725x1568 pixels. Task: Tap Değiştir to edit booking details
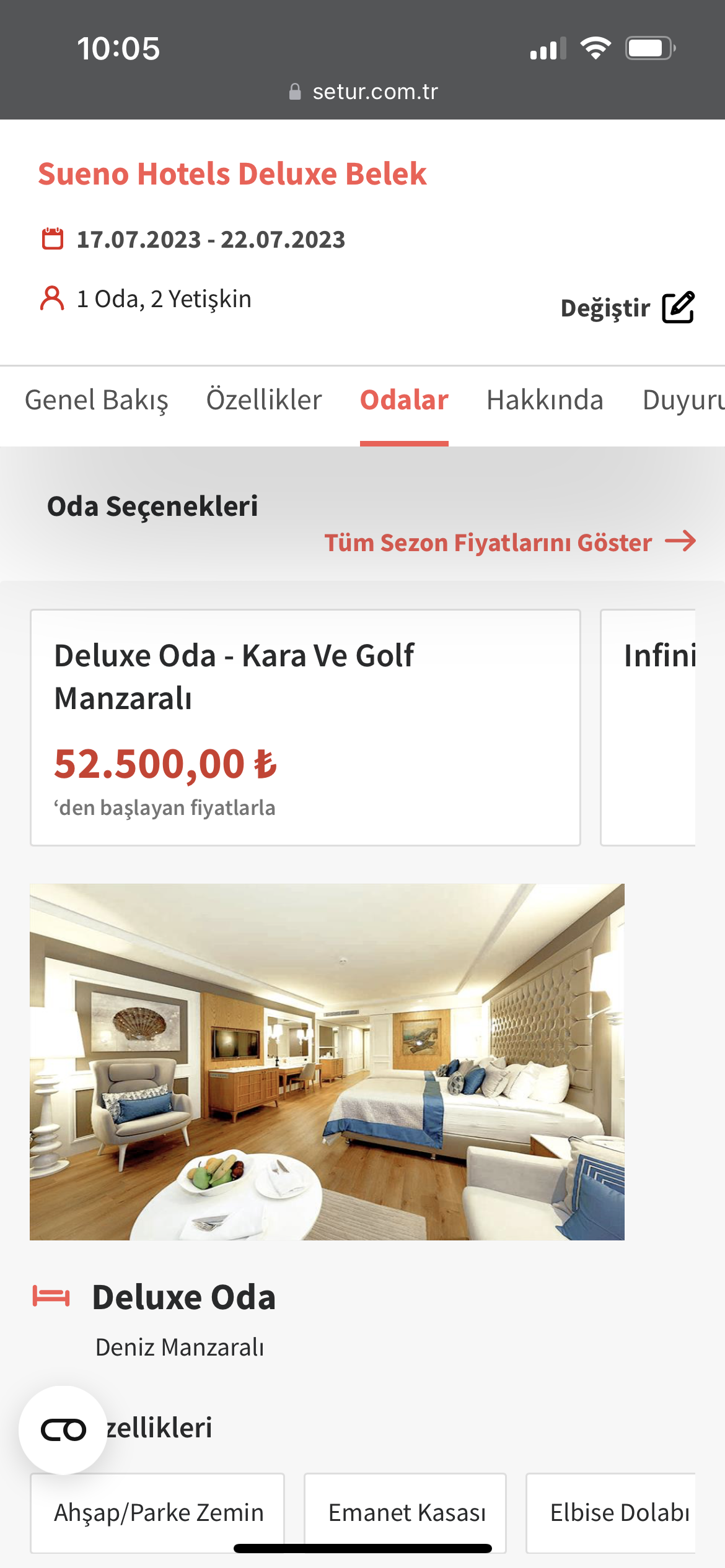click(627, 308)
